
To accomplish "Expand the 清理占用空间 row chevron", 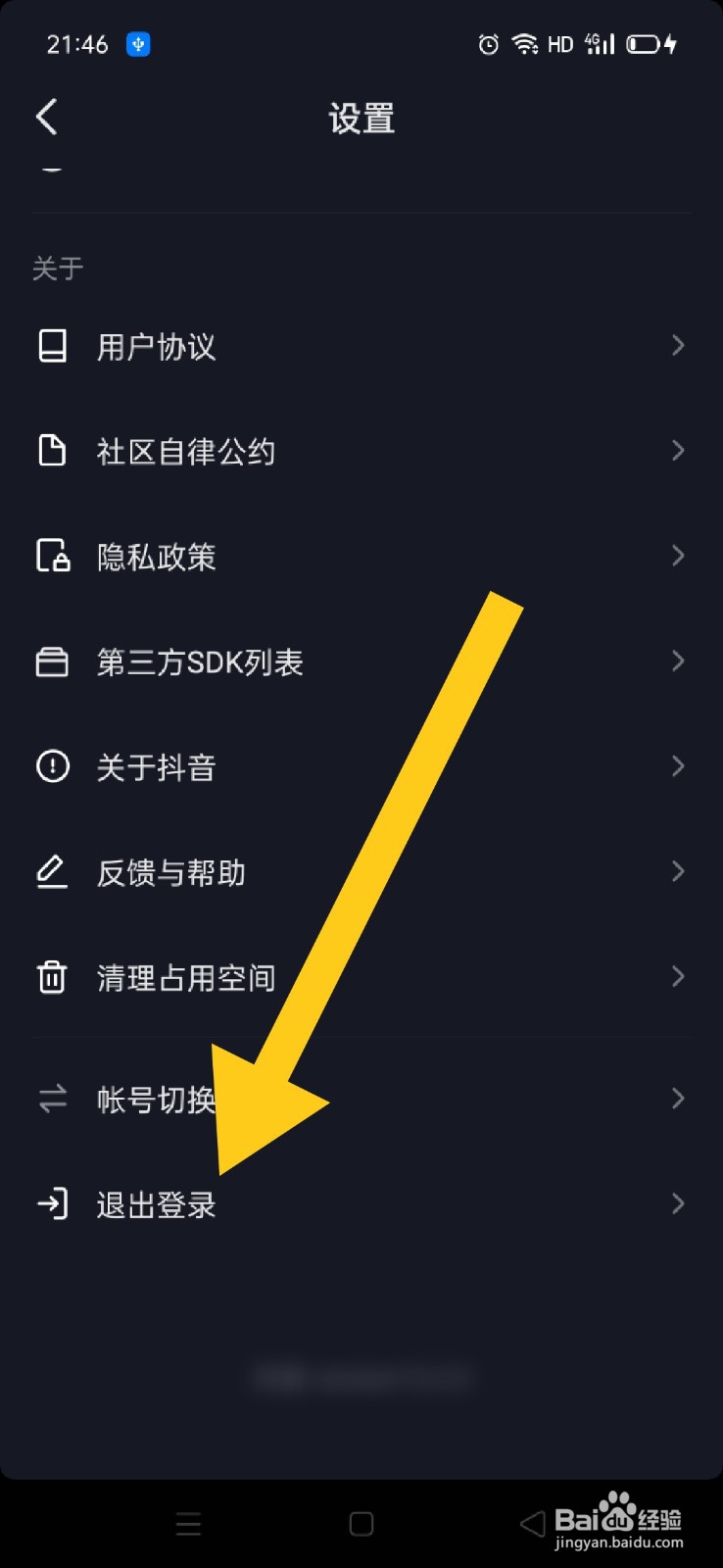I will [x=678, y=977].
